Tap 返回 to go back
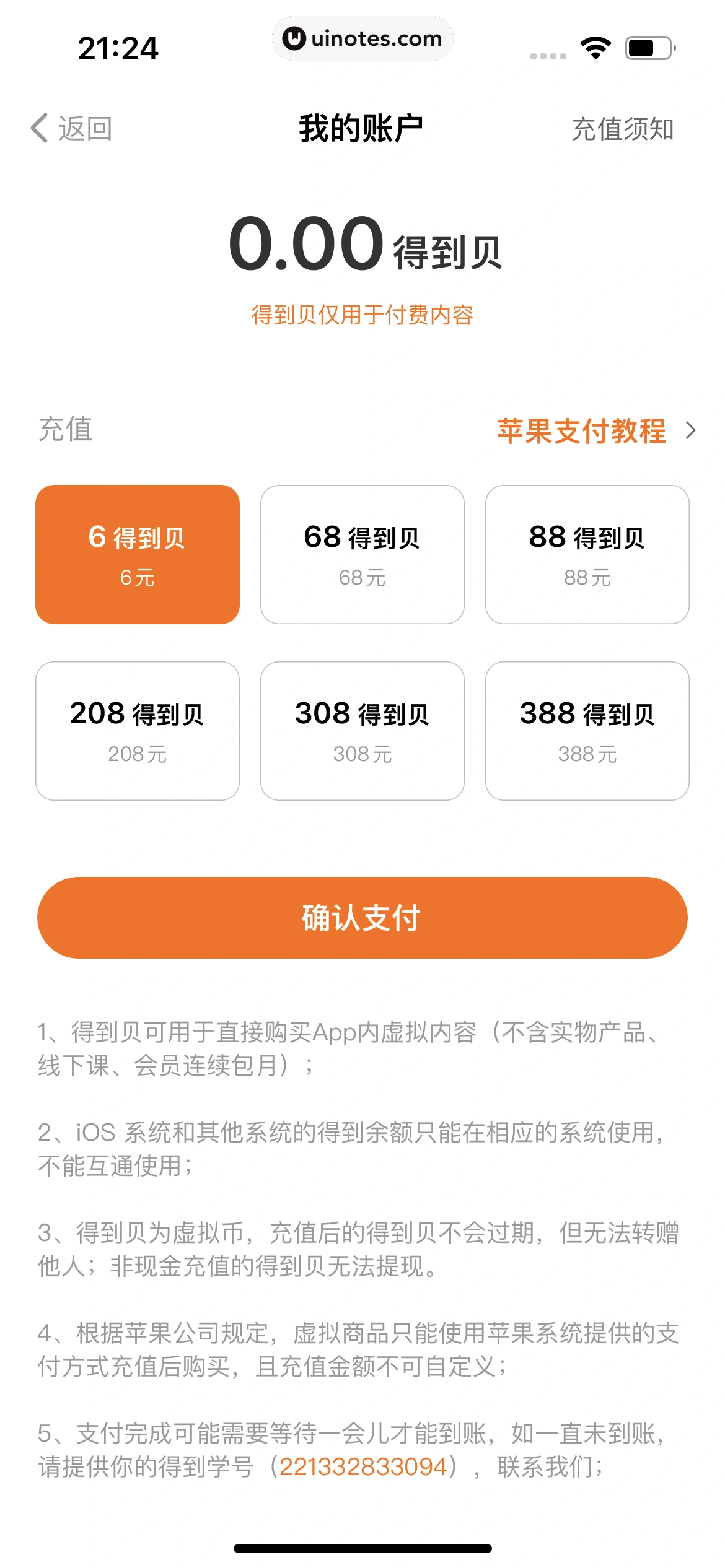 [x=84, y=129]
